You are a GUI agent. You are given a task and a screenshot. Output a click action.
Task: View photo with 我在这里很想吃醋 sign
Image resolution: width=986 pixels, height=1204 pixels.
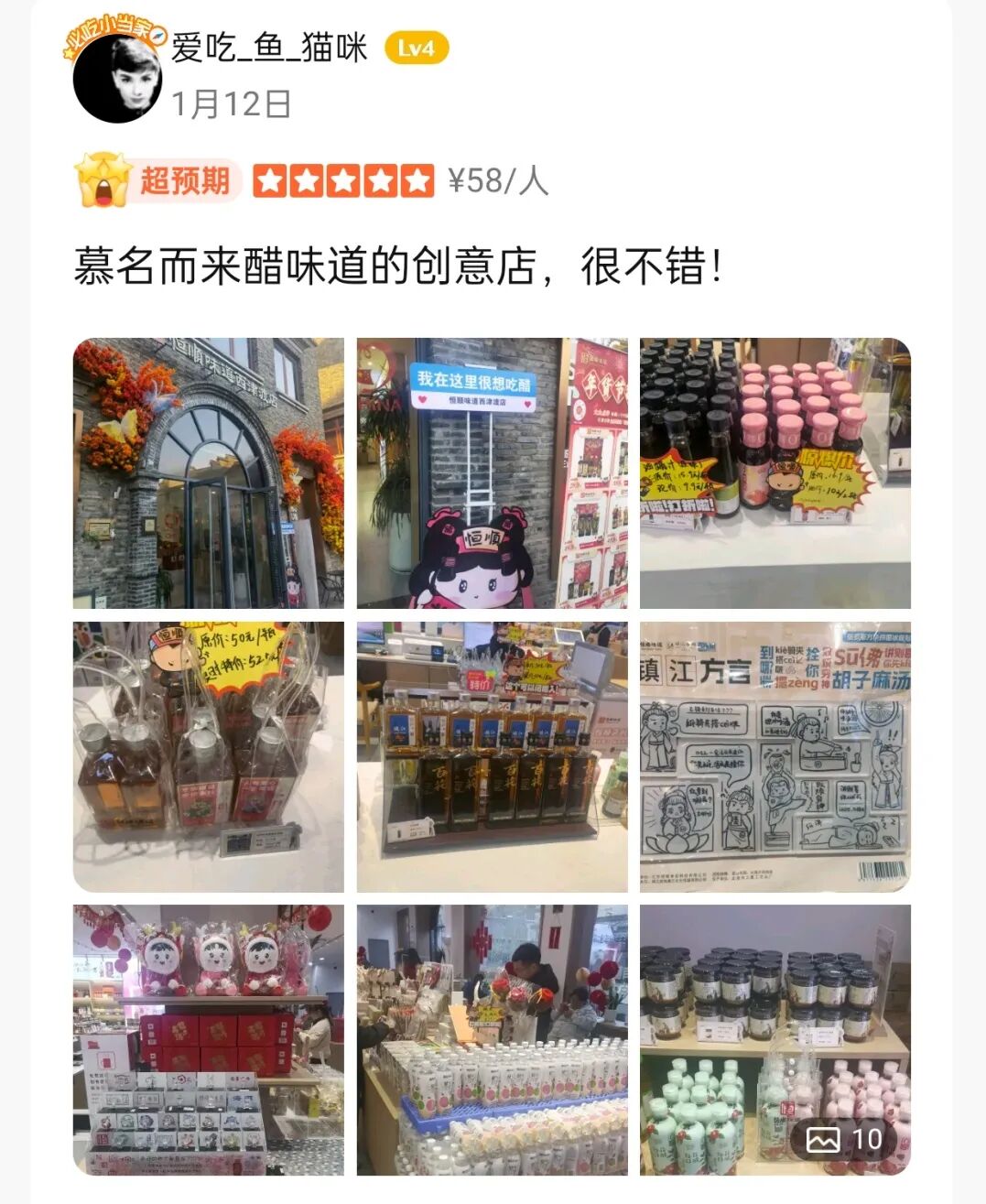493,473
